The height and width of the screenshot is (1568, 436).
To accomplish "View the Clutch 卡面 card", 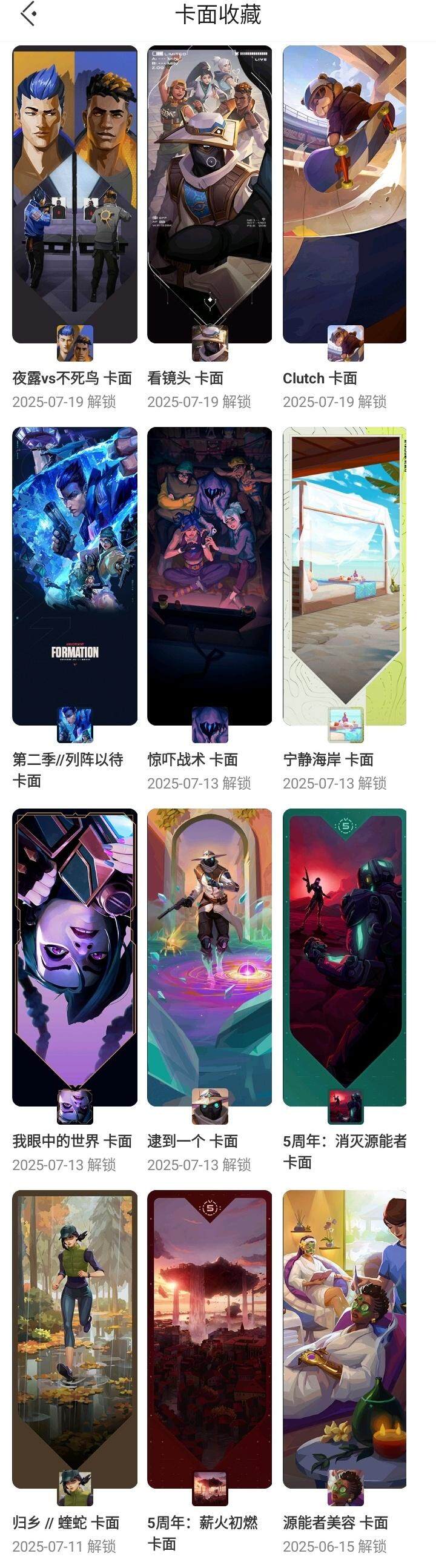I will coord(345,195).
